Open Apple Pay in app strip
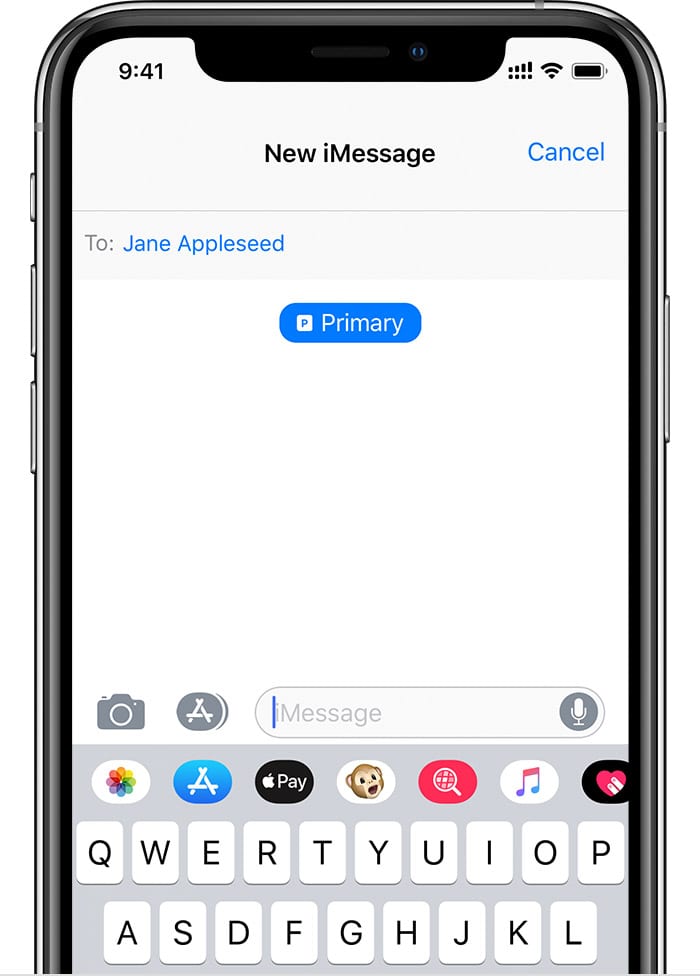700x976 pixels. (x=284, y=781)
